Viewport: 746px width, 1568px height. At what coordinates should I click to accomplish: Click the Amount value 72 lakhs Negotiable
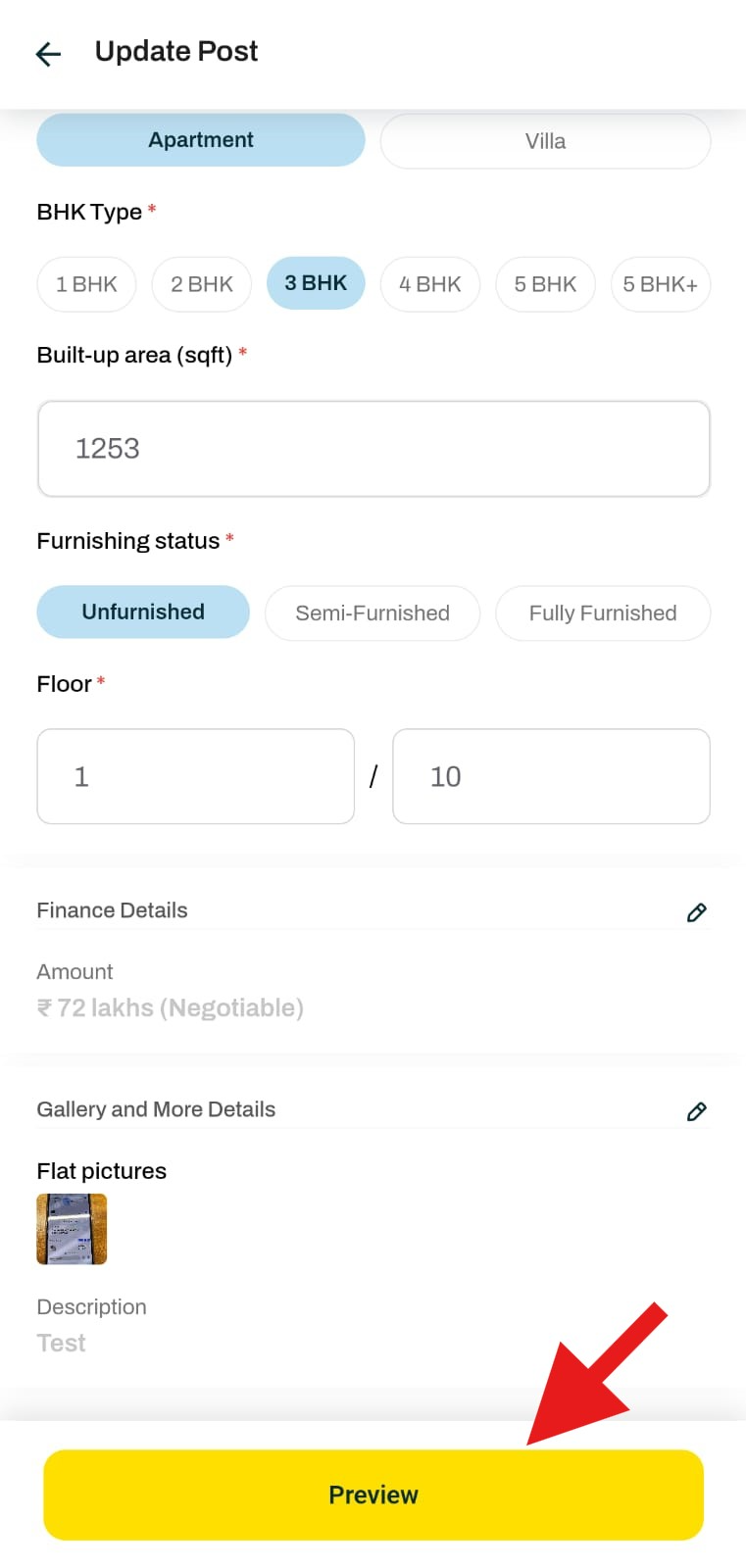tap(170, 1007)
